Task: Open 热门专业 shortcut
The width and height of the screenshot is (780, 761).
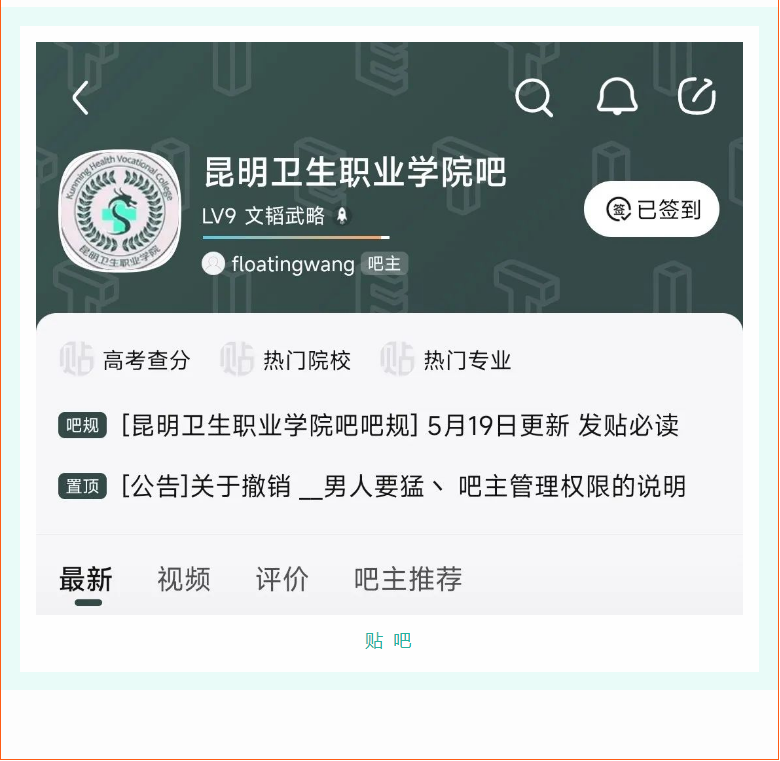Action: (x=447, y=360)
